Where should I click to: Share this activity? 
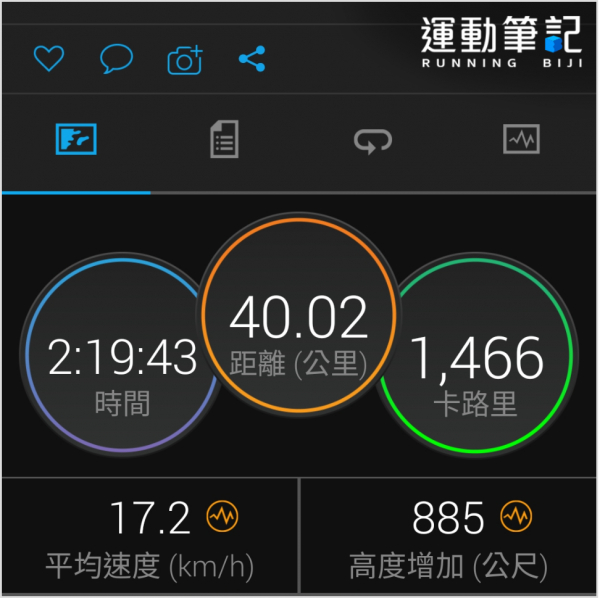click(252, 59)
